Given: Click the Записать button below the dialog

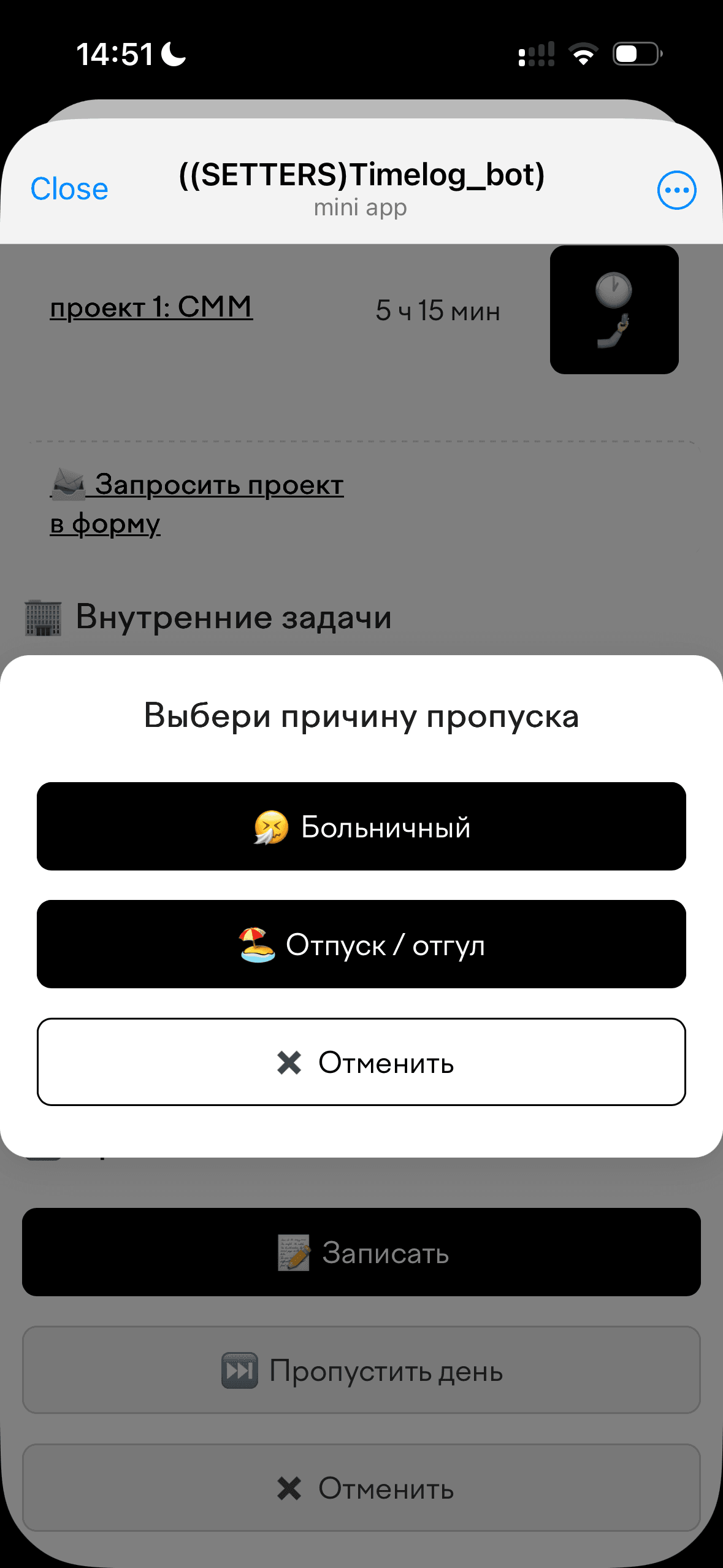Looking at the screenshot, I should click(x=361, y=1252).
